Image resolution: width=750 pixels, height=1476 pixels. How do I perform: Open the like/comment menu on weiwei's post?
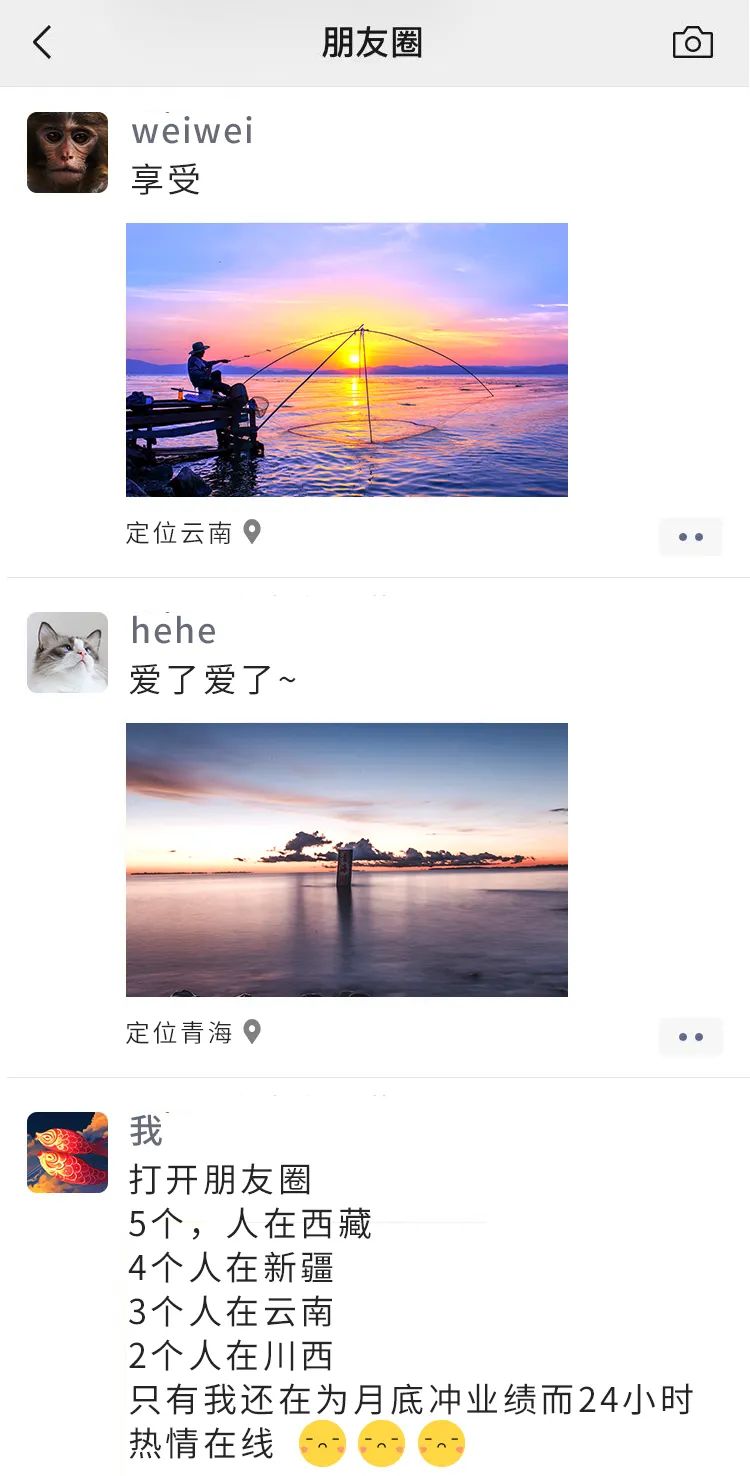coord(690,537)
